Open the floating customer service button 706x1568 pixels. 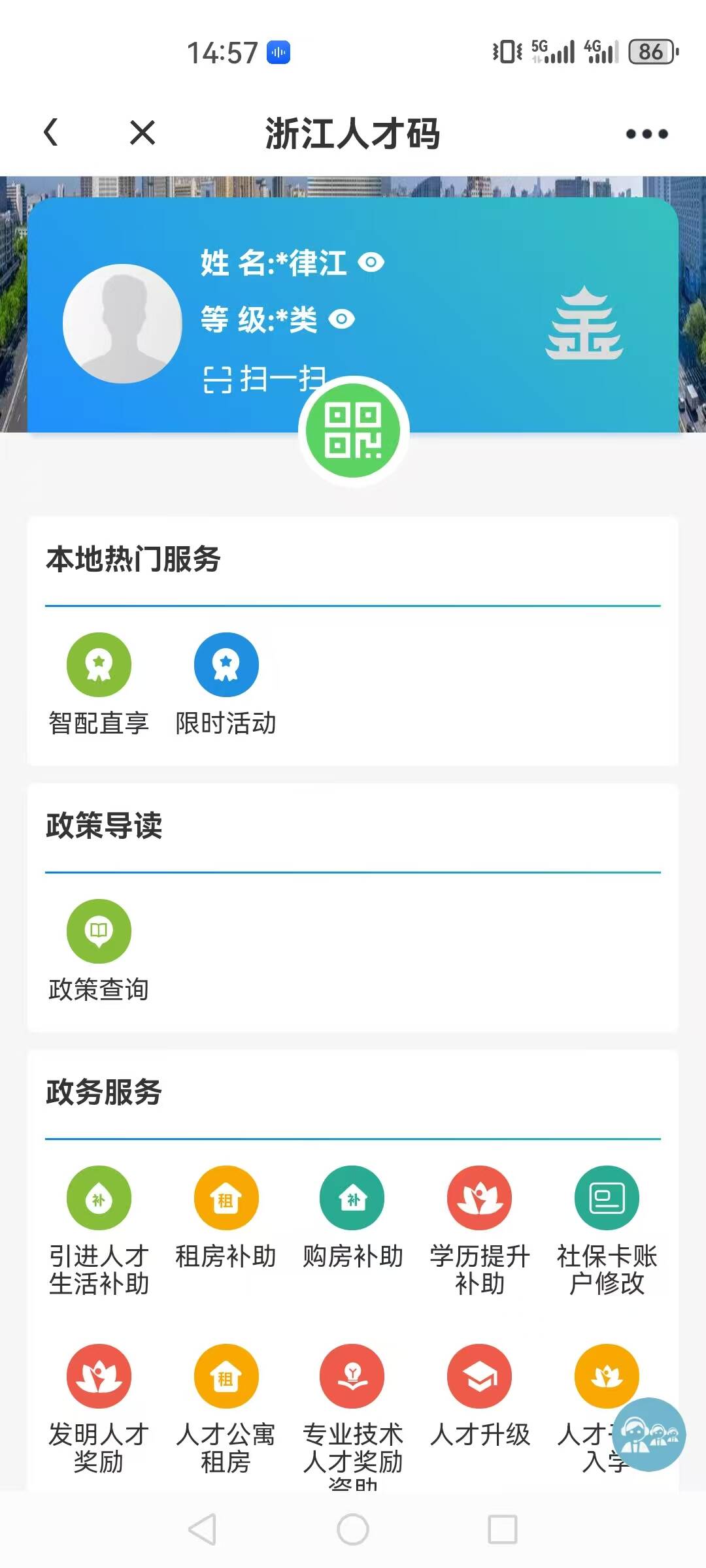[x=648, y=1435]
